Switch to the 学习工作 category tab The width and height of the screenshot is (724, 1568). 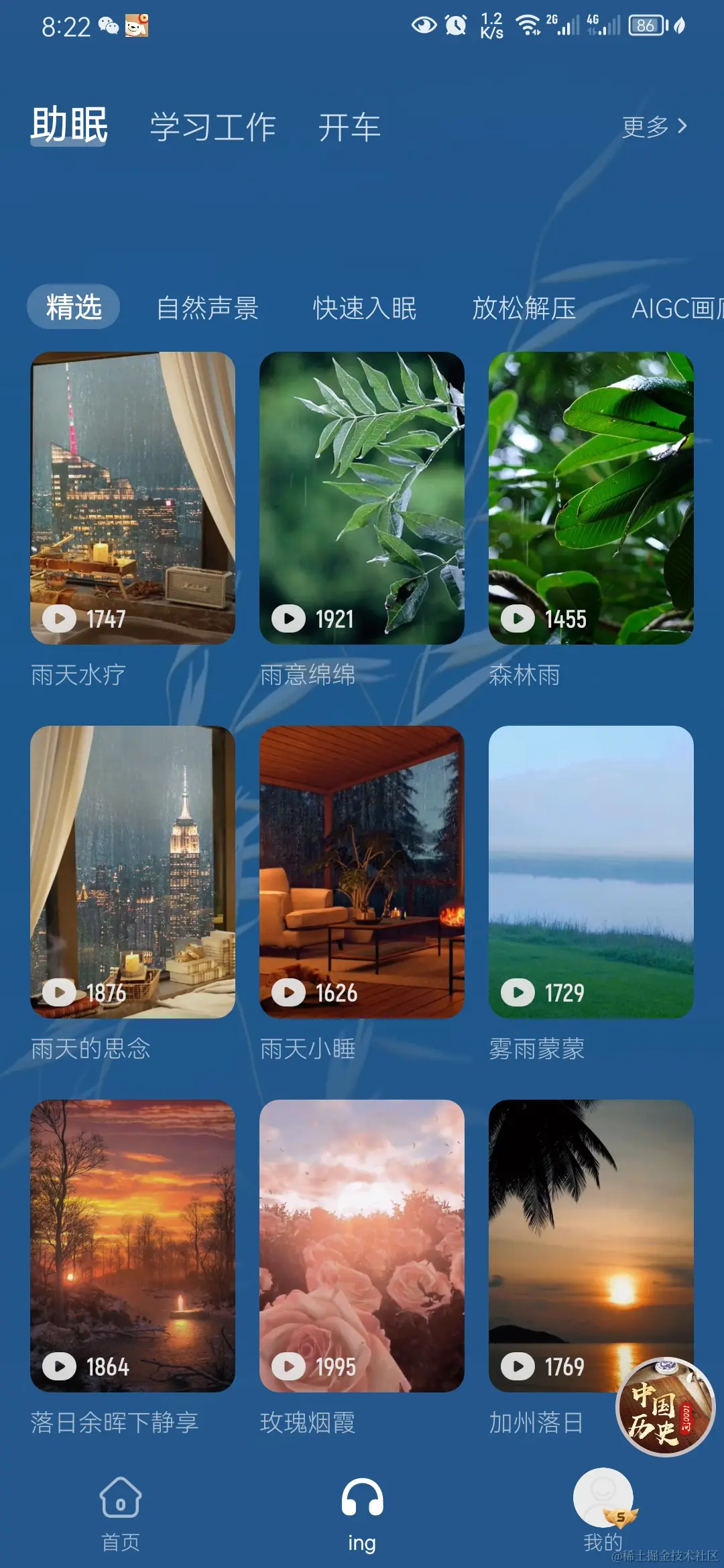click(213, 127)
